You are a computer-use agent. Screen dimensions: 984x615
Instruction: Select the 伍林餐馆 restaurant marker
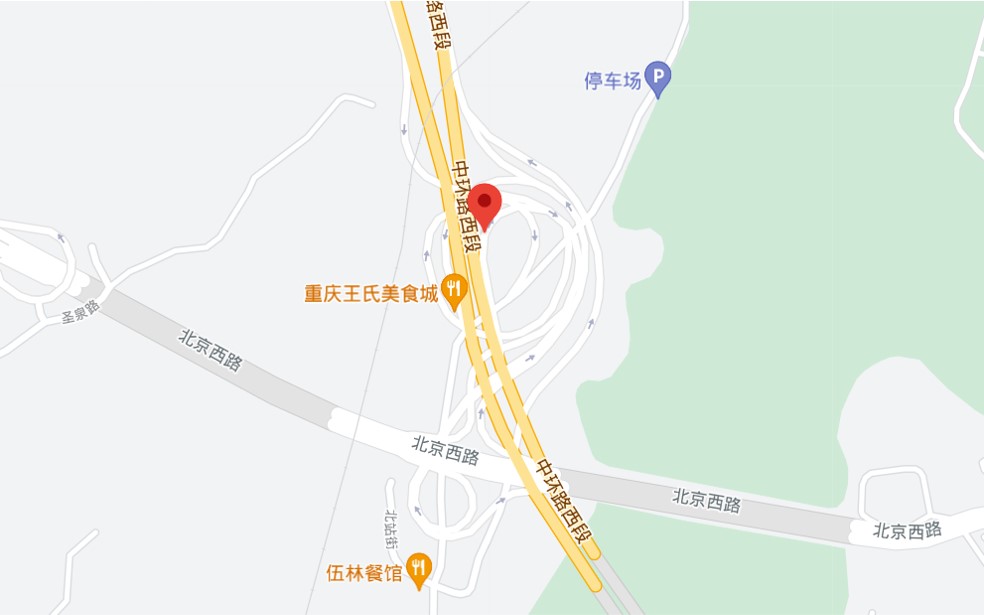pos(419,569)
